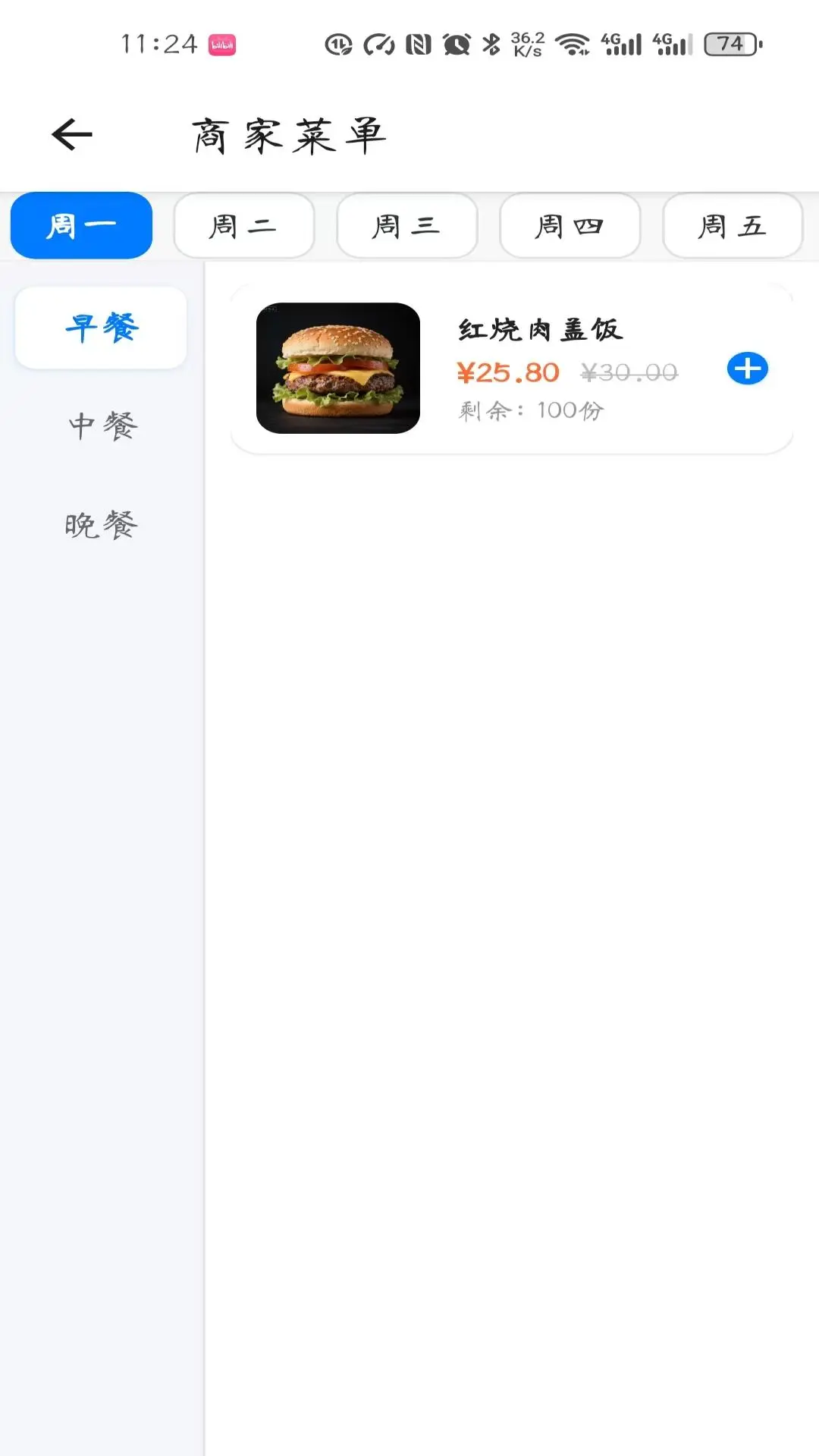Tap the dish name 红烧肉盖饭
This screenshot has height=1456, width=819.
pos(540,330)
